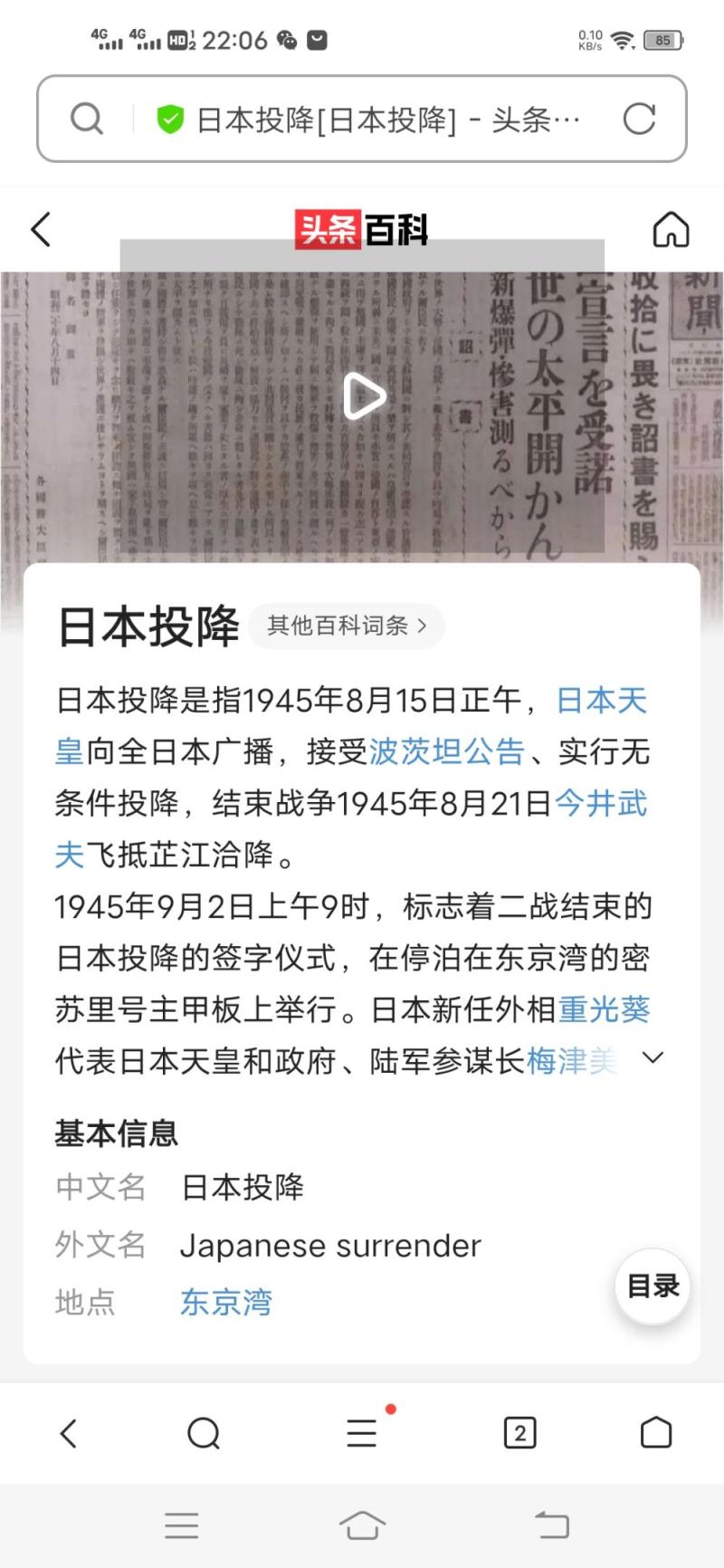
Task: Open browser search in the bottom toolbar
Action: point(204,1433)
